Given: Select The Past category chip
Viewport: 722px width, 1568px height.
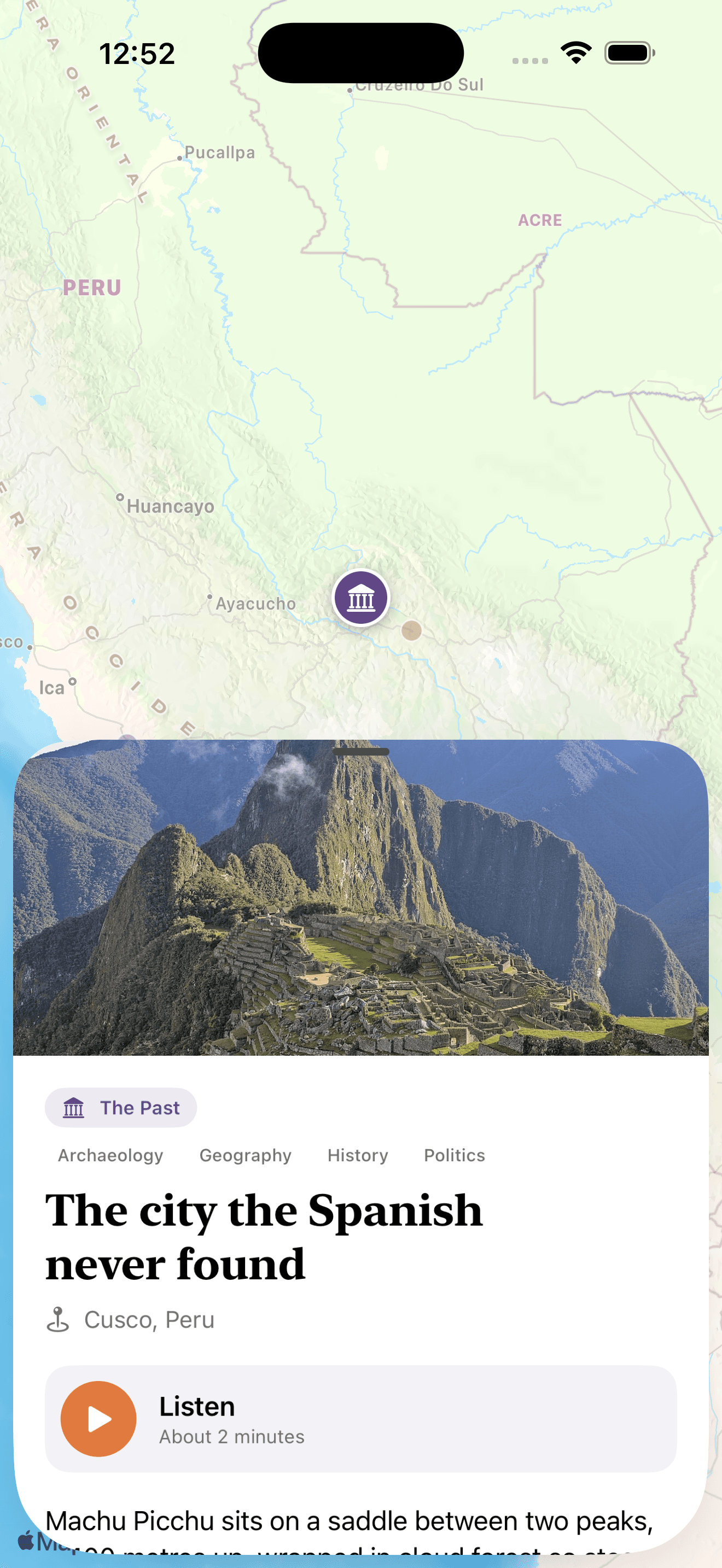Looking at the screenshot, I should click(120, 1107).
